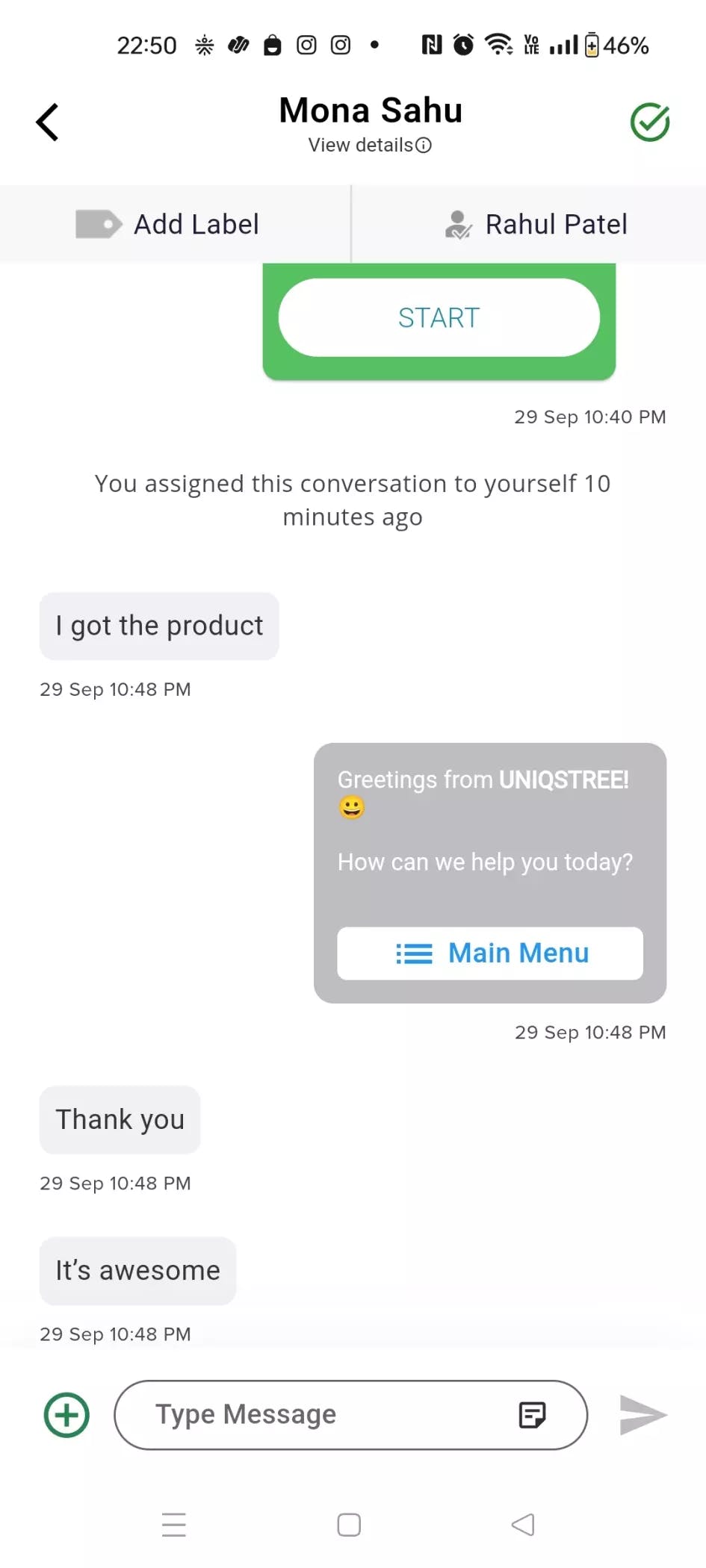The width and height of the screenshot is (706, 1568).
Task: Open Main Menu in the greeting message
Action: [490, 953]
